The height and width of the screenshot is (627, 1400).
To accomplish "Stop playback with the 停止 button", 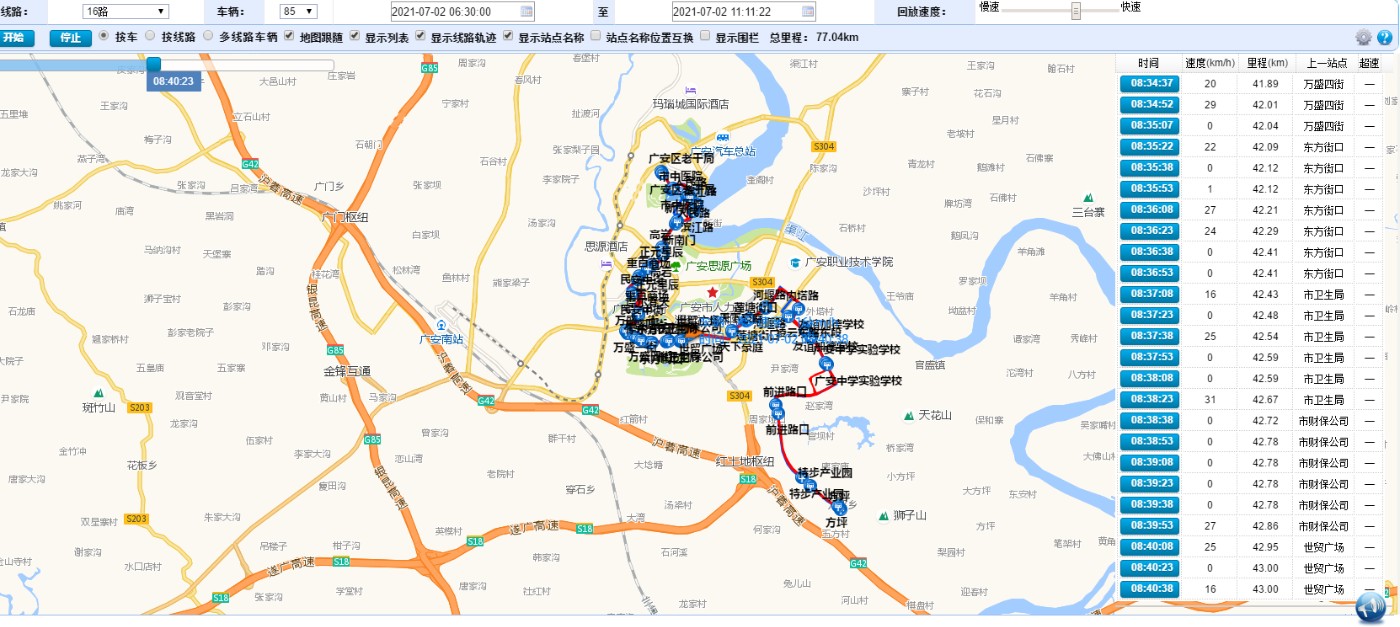I will tap(70, 37).
